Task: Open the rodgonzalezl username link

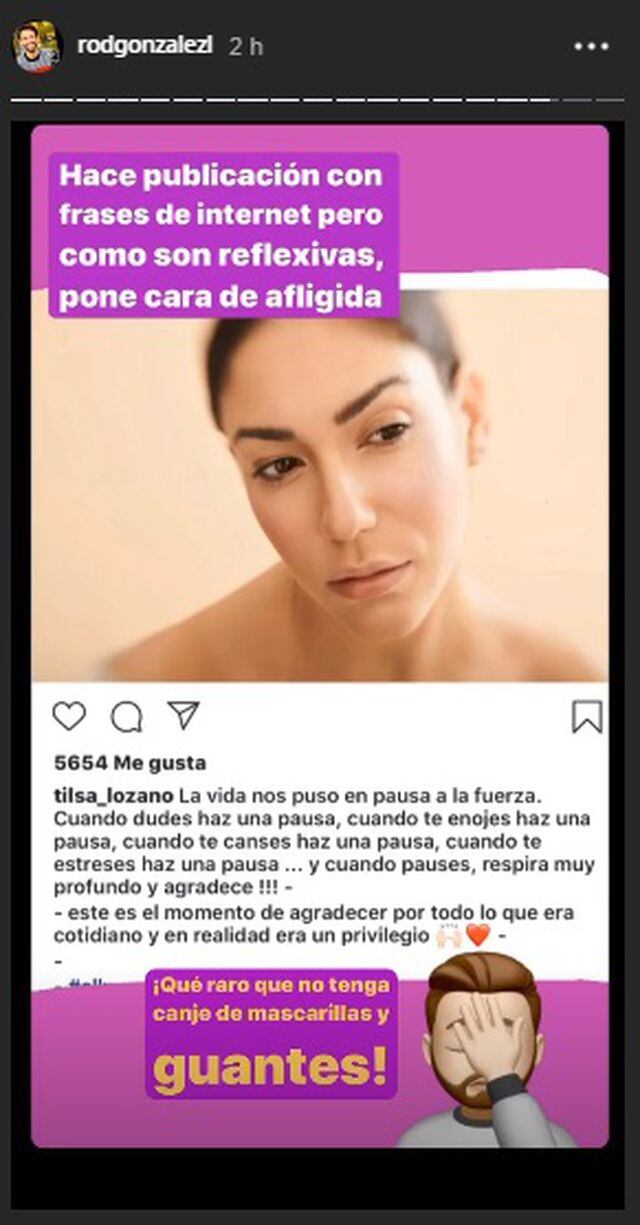Action: point(143,47)
